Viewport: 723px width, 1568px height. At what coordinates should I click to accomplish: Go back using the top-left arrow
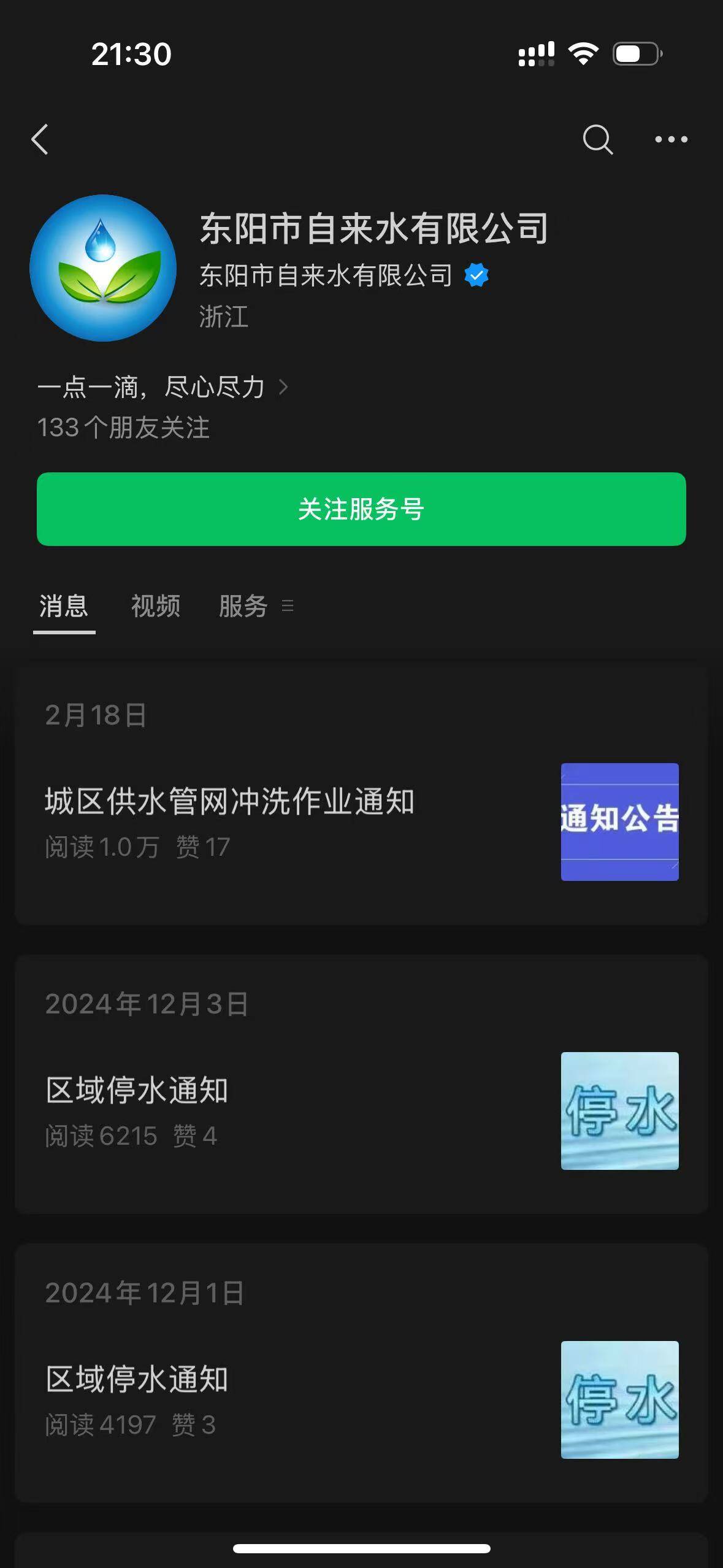point(40,139)
